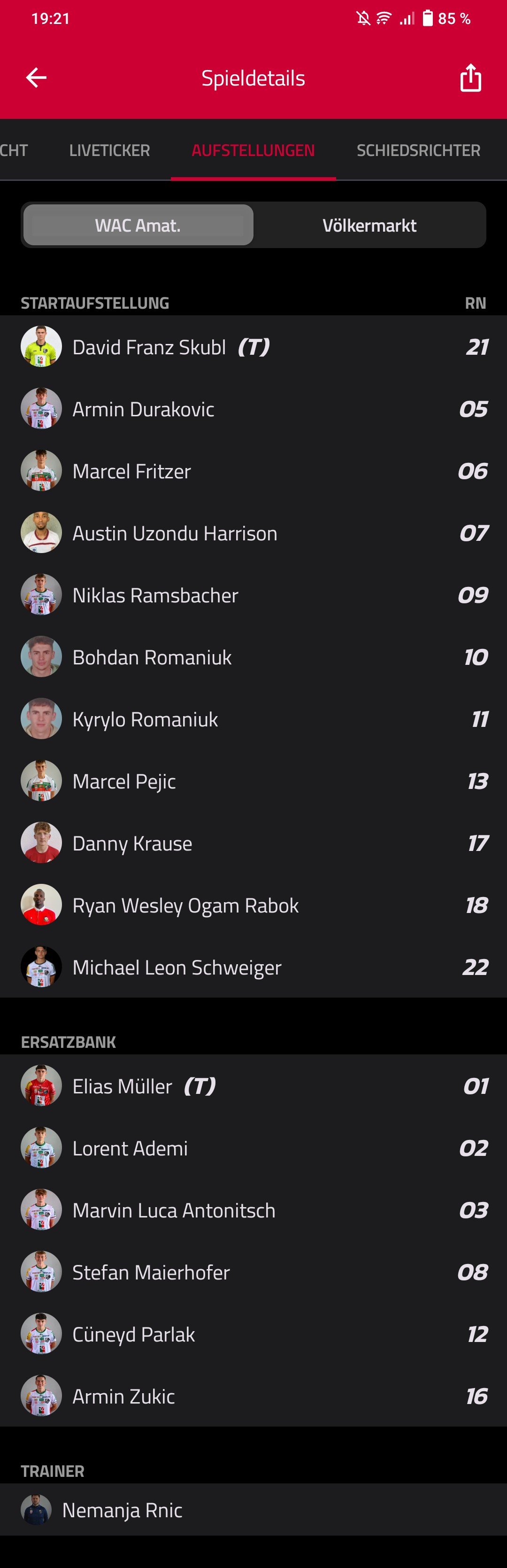This screenshot has height=1568, width=507.
Task: Open Kyrylo Romaniuk's player page
Action: pos(145,719)
